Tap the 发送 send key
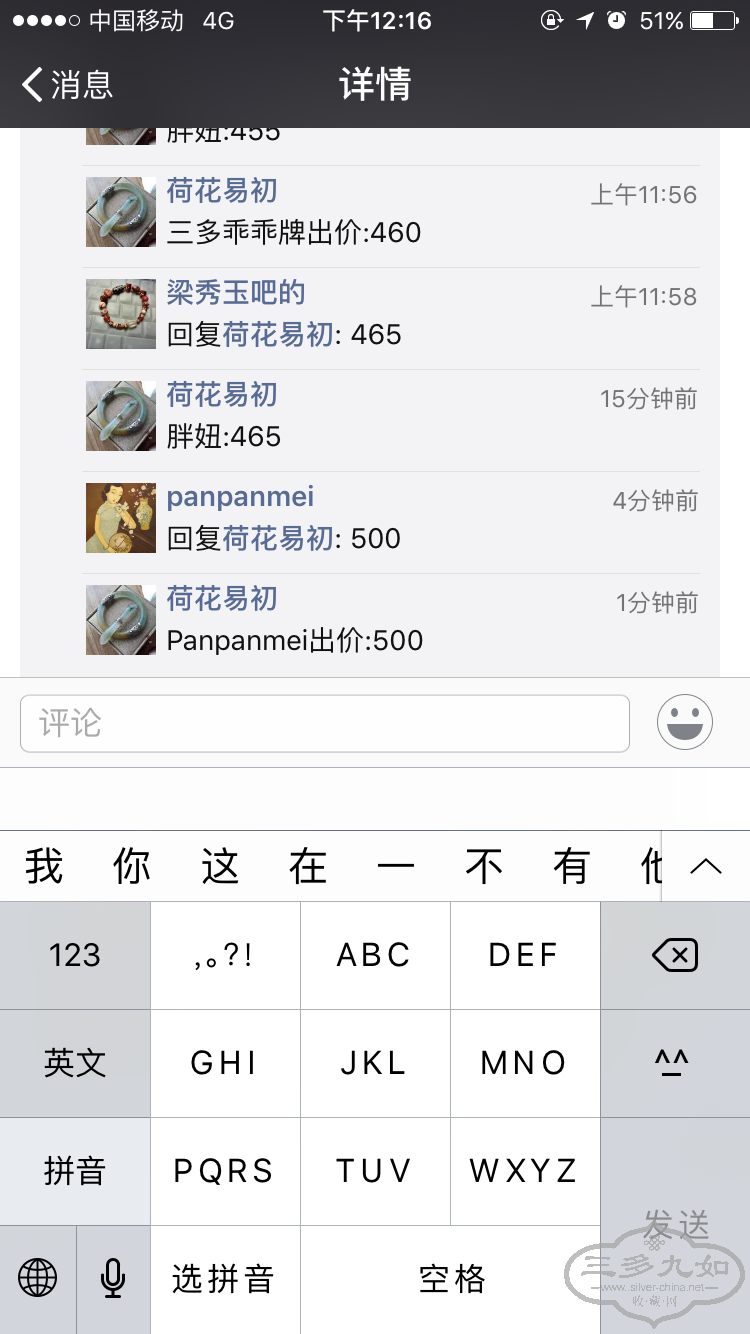The image size is (750, 1334). point(675,1225)
